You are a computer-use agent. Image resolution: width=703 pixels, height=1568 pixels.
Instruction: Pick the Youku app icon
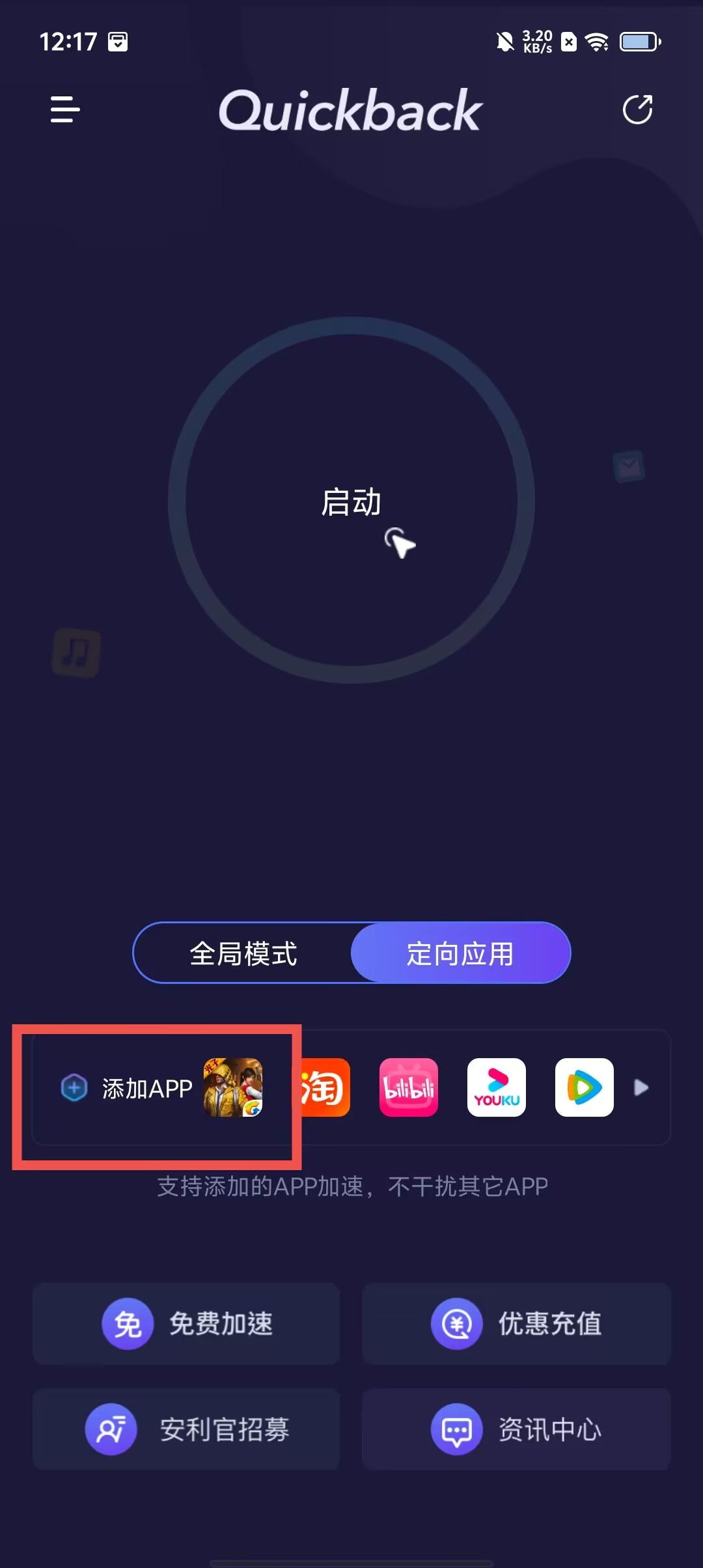(x=497, y=1087)
